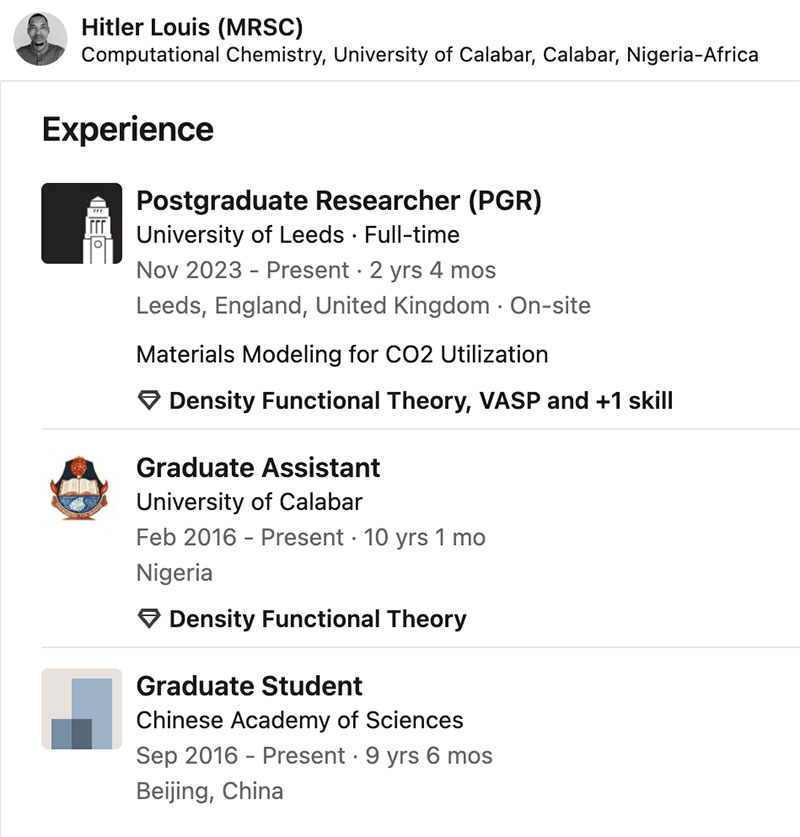Open the University of Calabar logo
Viewport: 800px width, 837px height.
pyautogui.click(x=81, y=488)
